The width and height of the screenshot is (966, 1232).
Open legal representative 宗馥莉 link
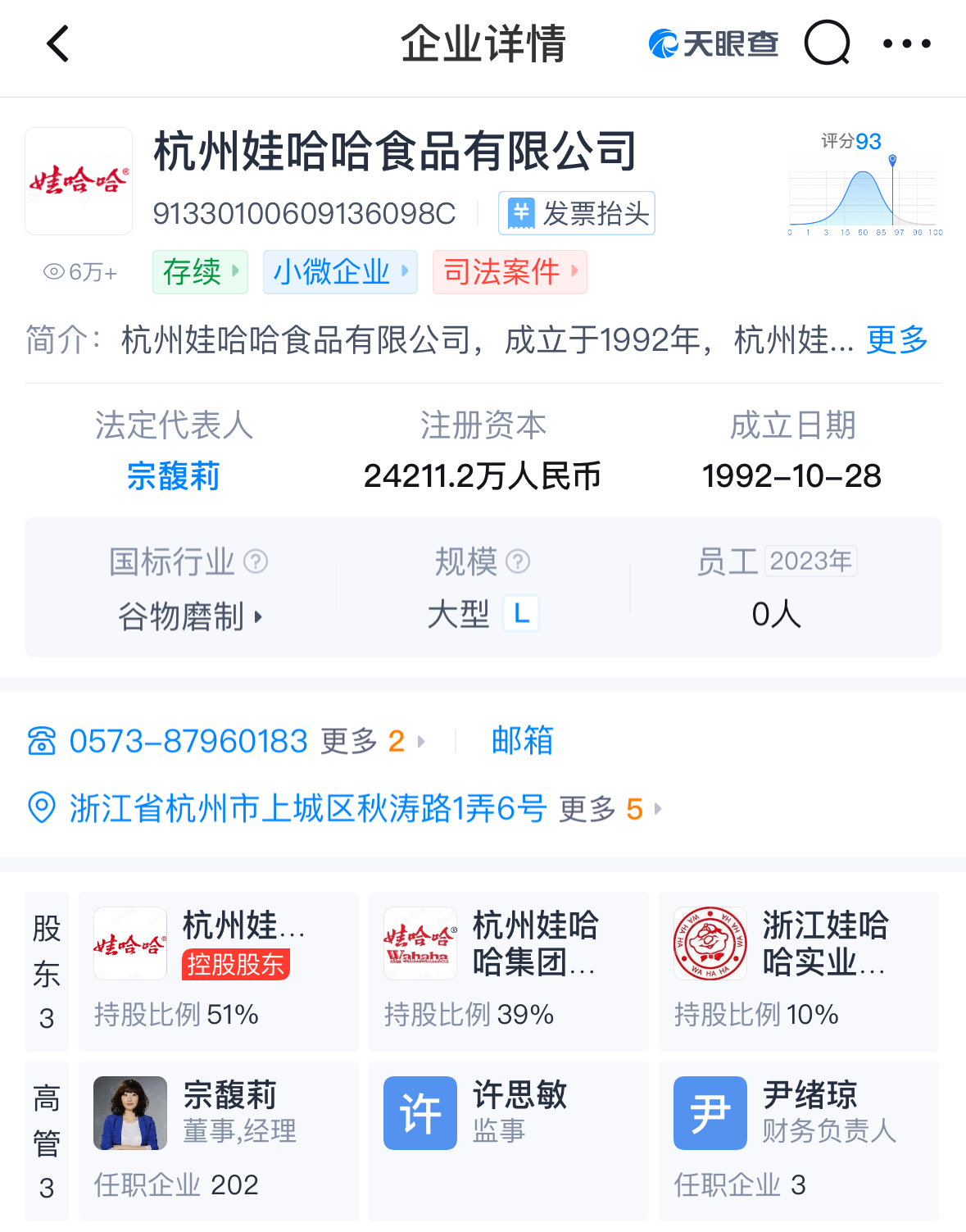click(x=173, y=475)
